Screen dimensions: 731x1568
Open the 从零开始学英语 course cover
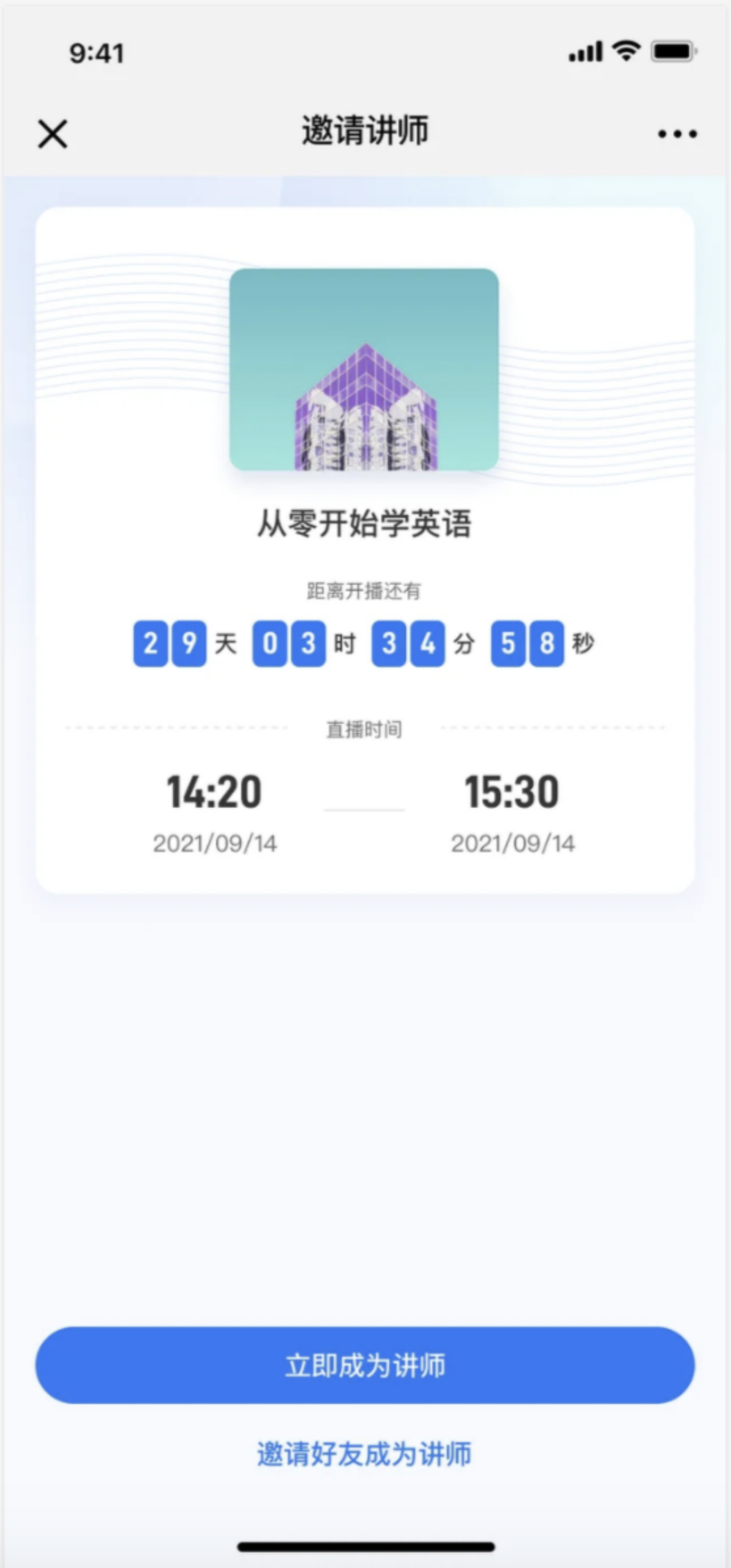364,369
